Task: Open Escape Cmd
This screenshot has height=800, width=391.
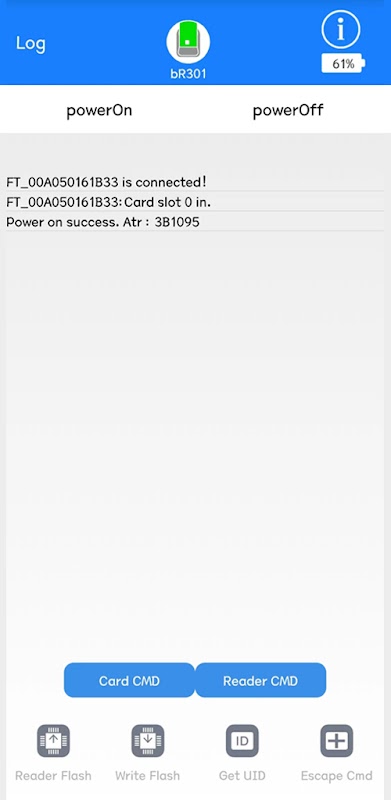Action: click(x=336, y=753)
